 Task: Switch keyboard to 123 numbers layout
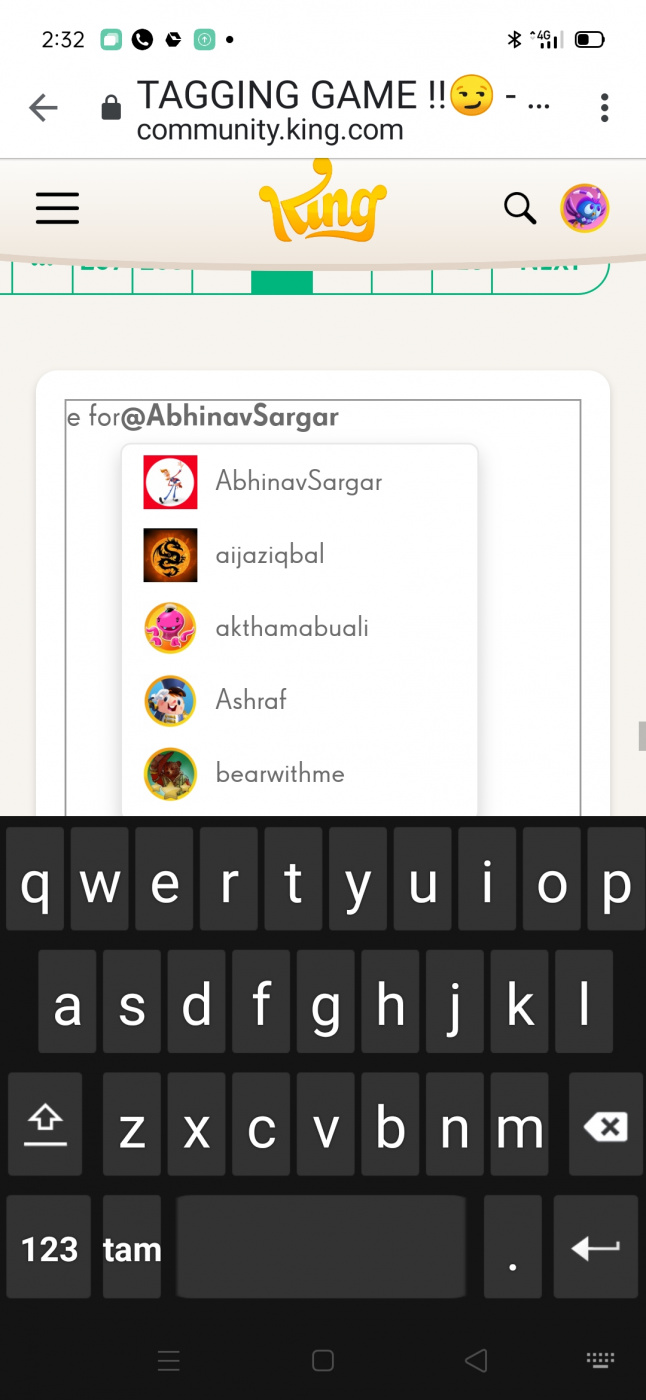tap(49, 1248)
